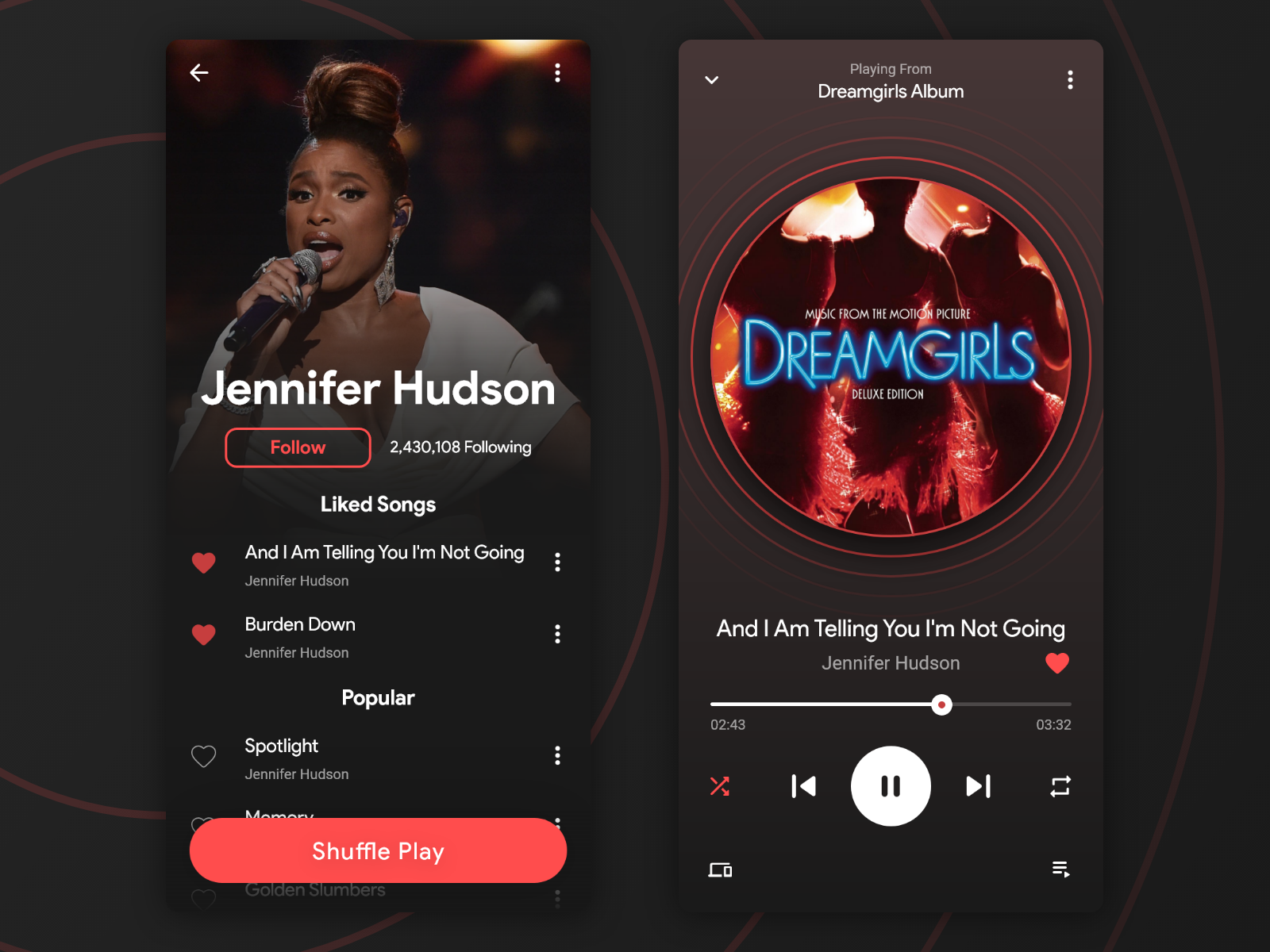Start Shuffle Play
Screen dimensions: 1270x952
[378, 850]
